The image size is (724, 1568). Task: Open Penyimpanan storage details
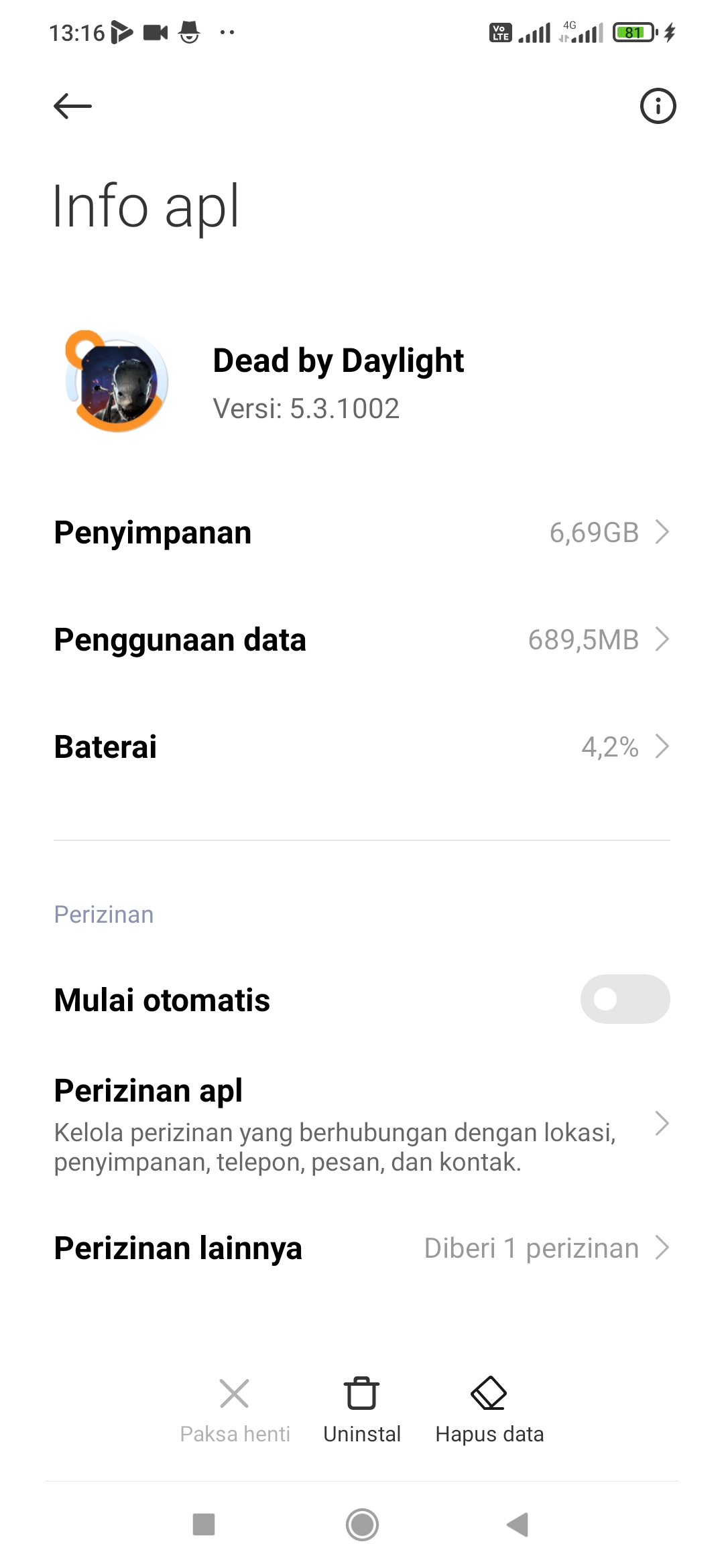click(362, 533)
